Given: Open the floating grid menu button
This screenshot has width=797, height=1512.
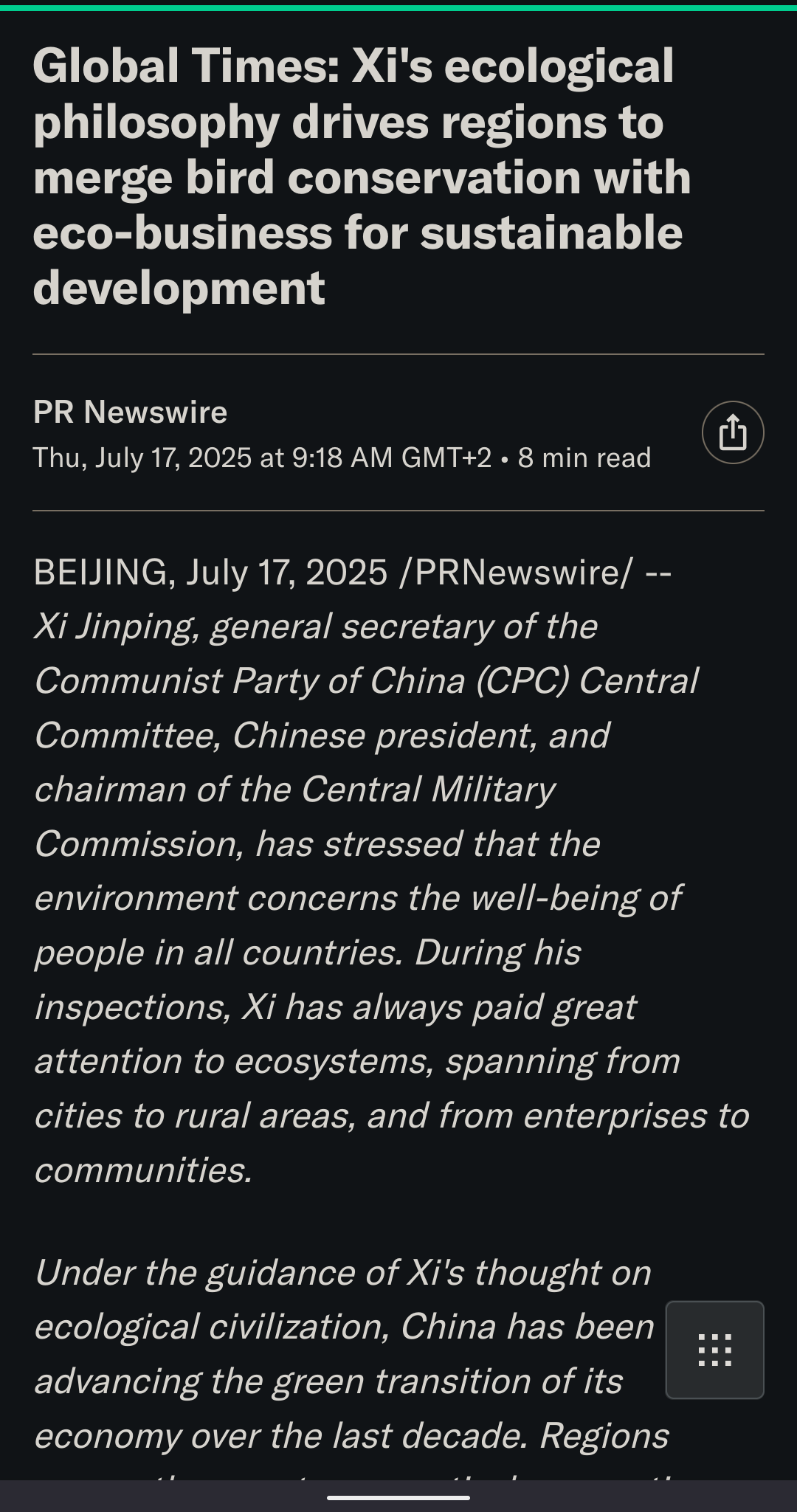Looking at the screenshot, I should pos(714,1350).
